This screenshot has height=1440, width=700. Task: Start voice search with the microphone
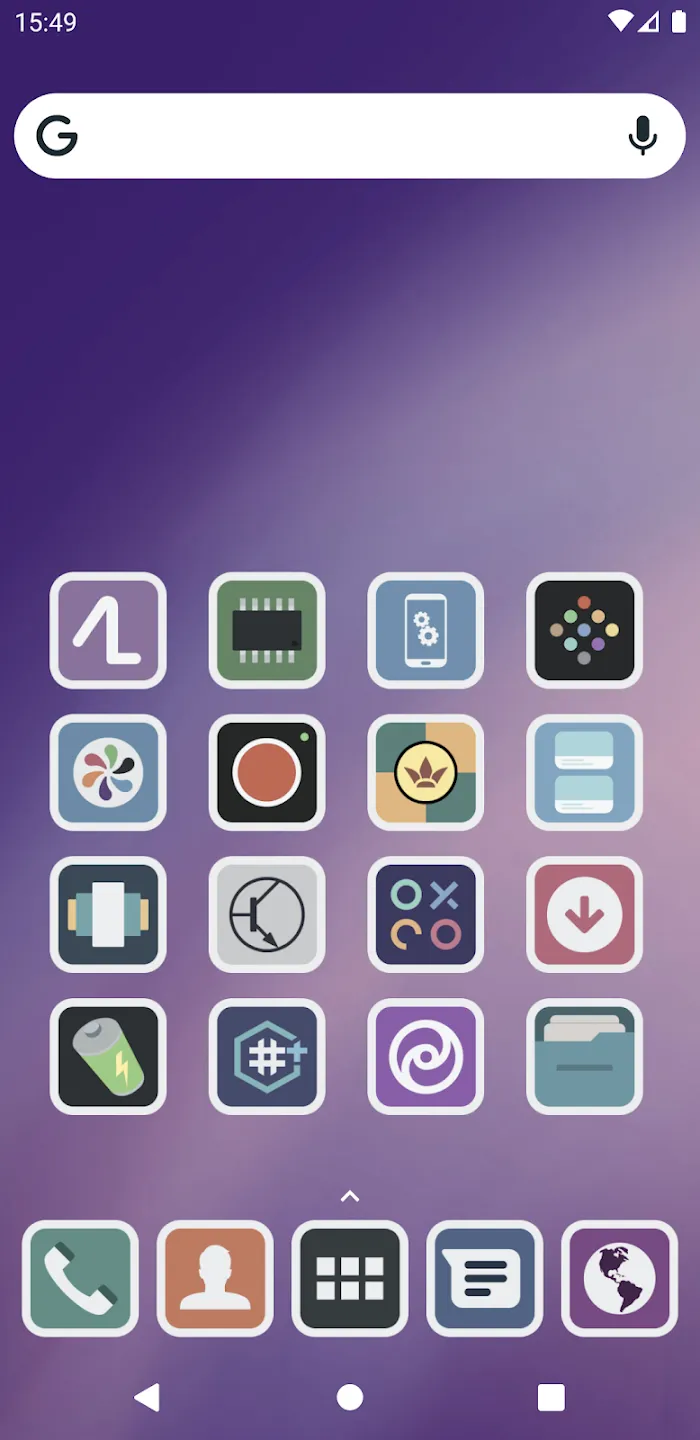[643, 136]
